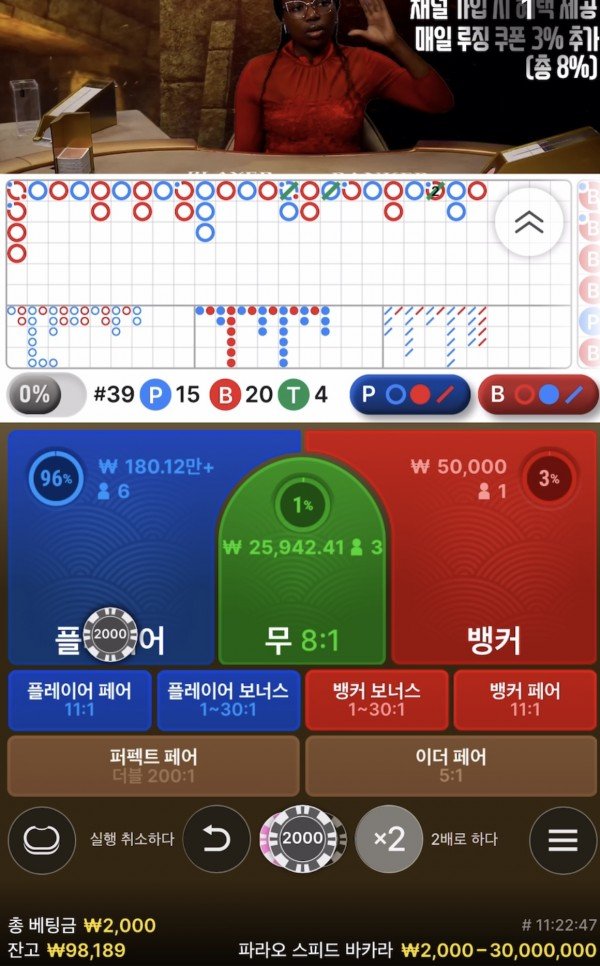Double the bet with ×2
Image resolution: width=600 pixels, height=966 pixels.
click(388, 839)
